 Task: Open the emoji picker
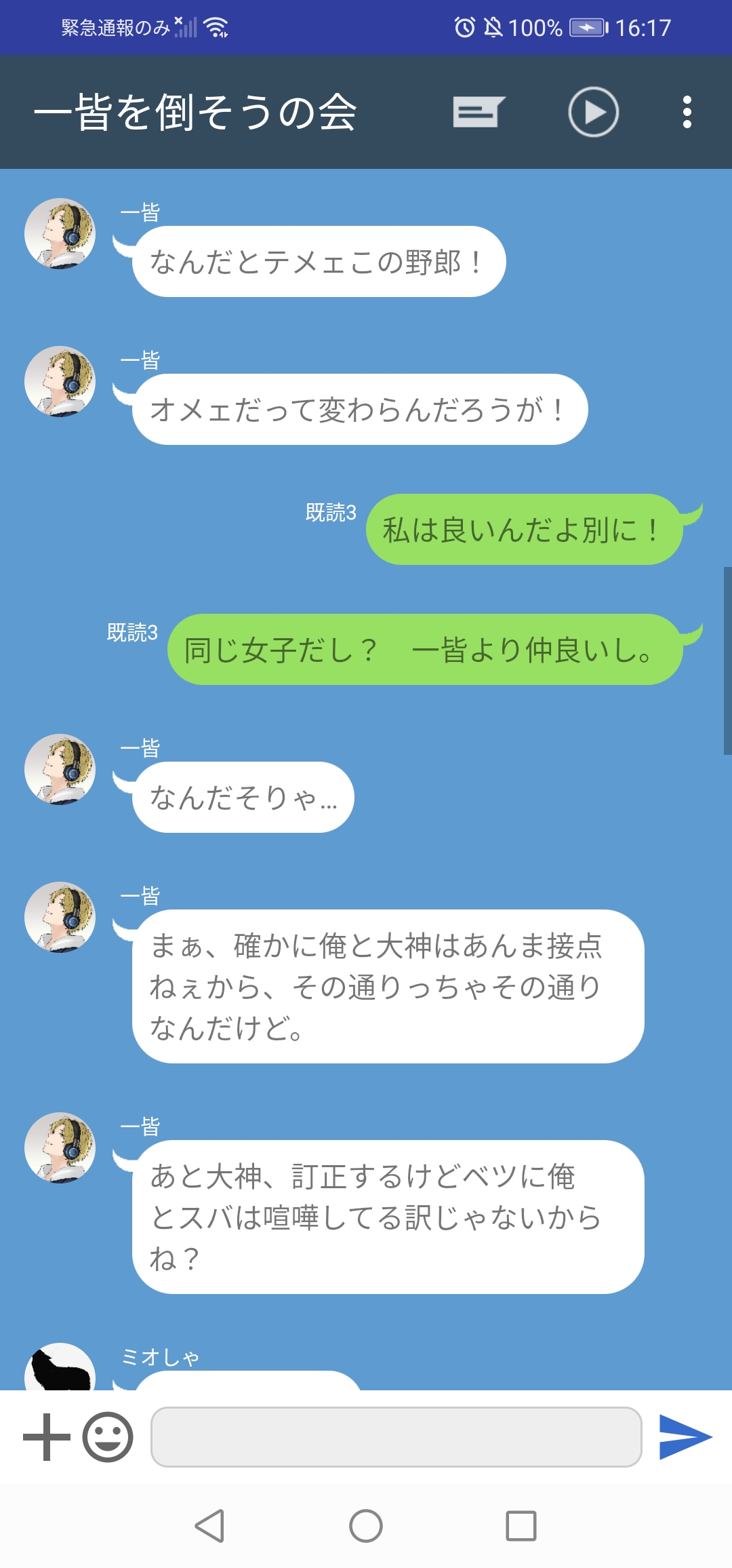coord(108,1436)
